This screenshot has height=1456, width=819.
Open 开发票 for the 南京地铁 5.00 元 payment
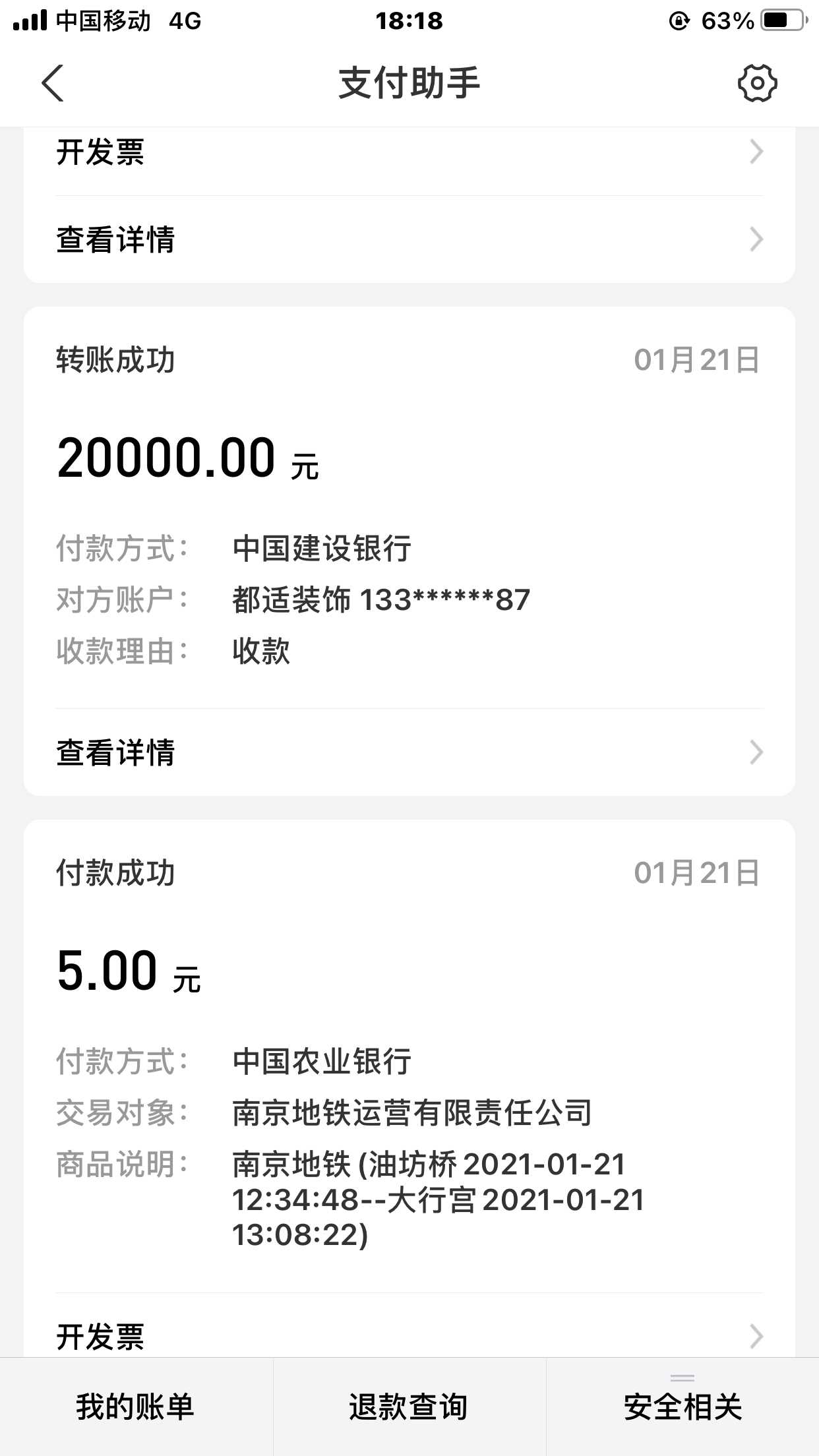coord(409,1336)
